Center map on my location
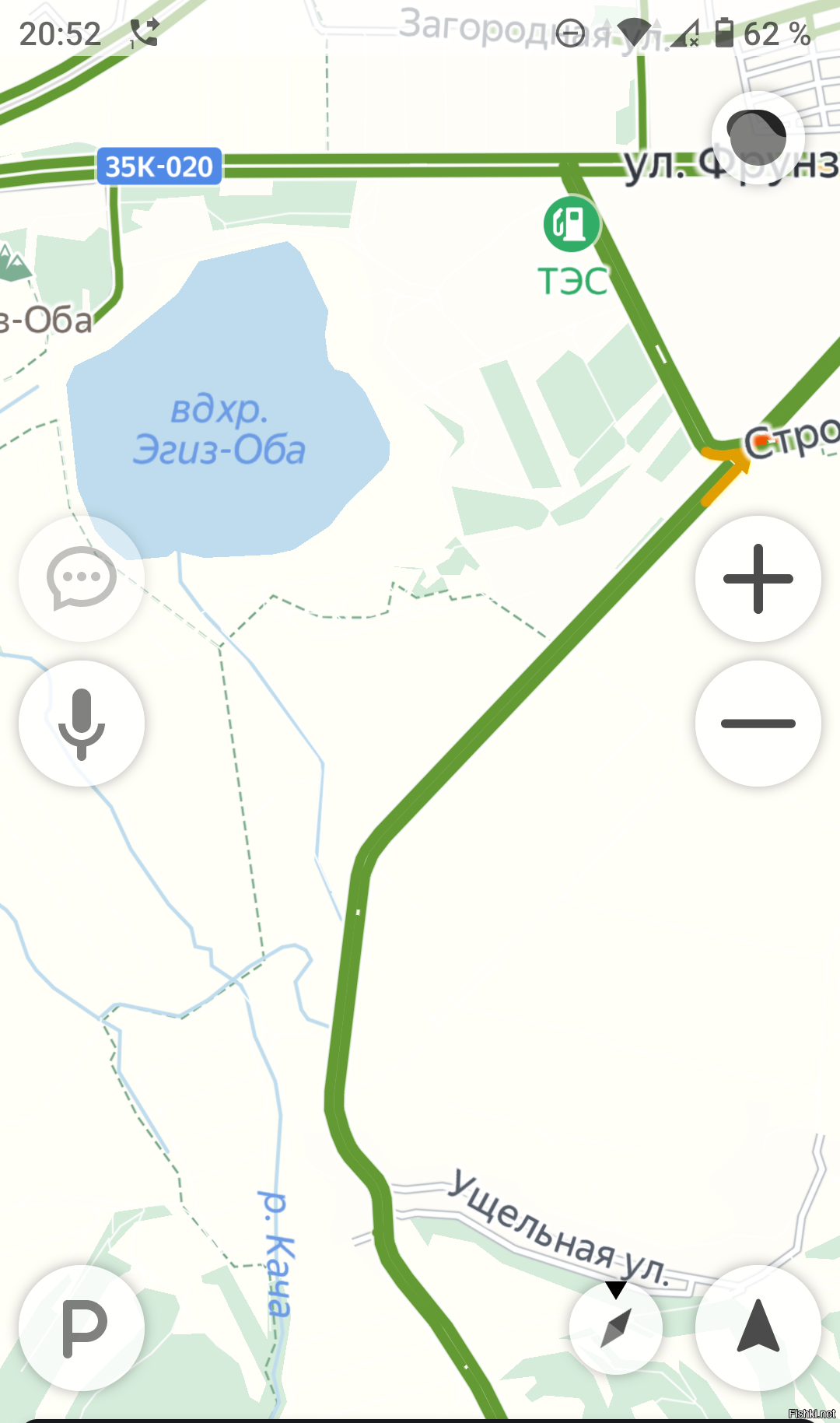 point(758,1328)
